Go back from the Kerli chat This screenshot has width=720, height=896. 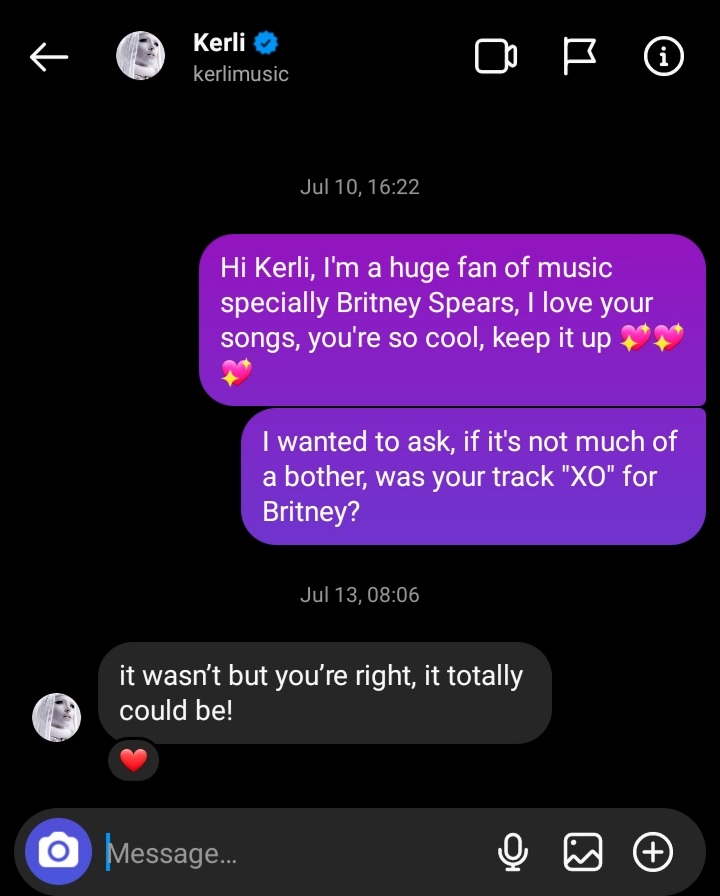click(x=48, y=58)
